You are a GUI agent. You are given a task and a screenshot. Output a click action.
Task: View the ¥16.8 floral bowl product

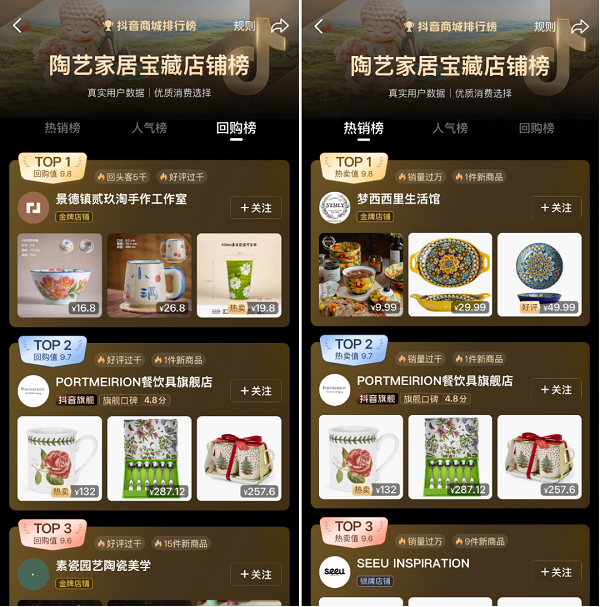[59, 274]
